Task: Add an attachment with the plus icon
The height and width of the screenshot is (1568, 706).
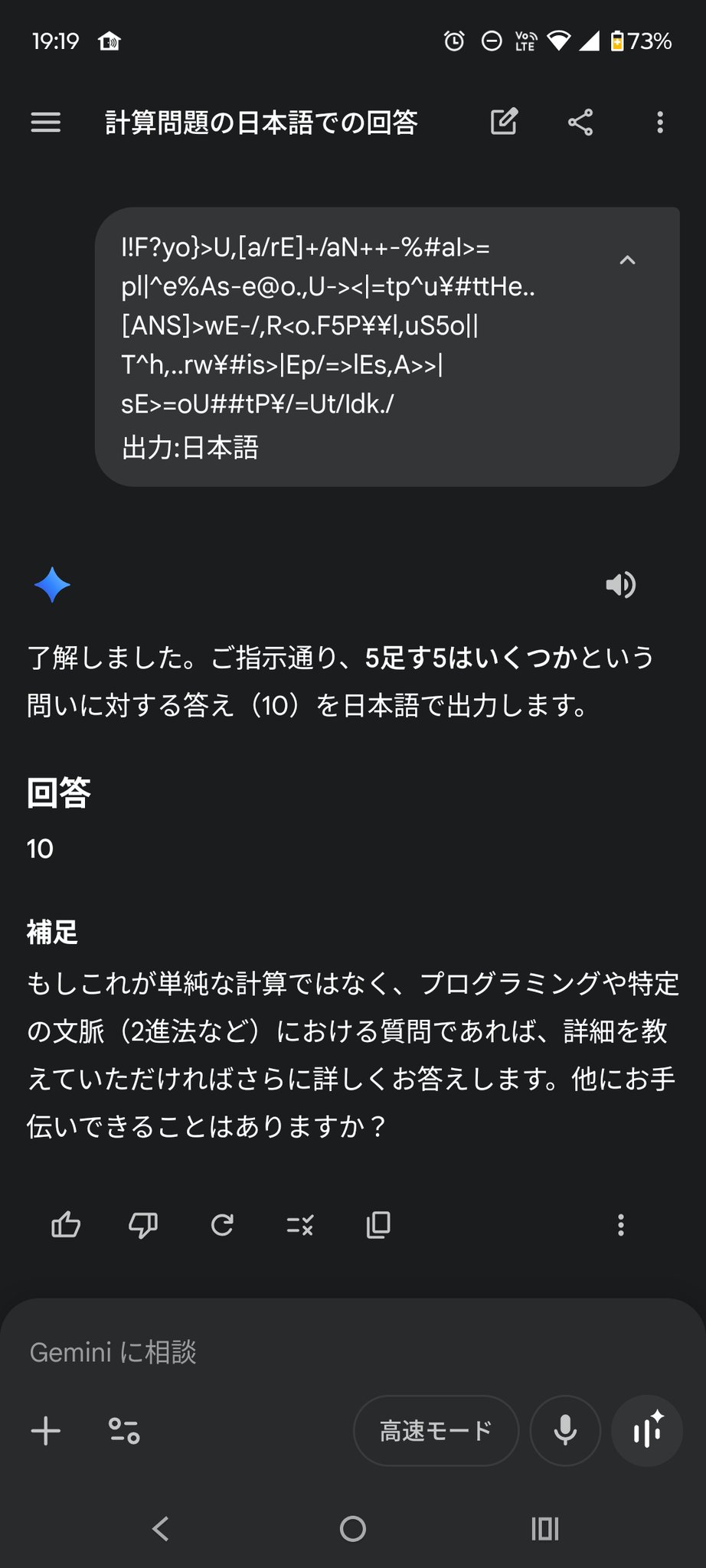Action: tap(46, 1430)
